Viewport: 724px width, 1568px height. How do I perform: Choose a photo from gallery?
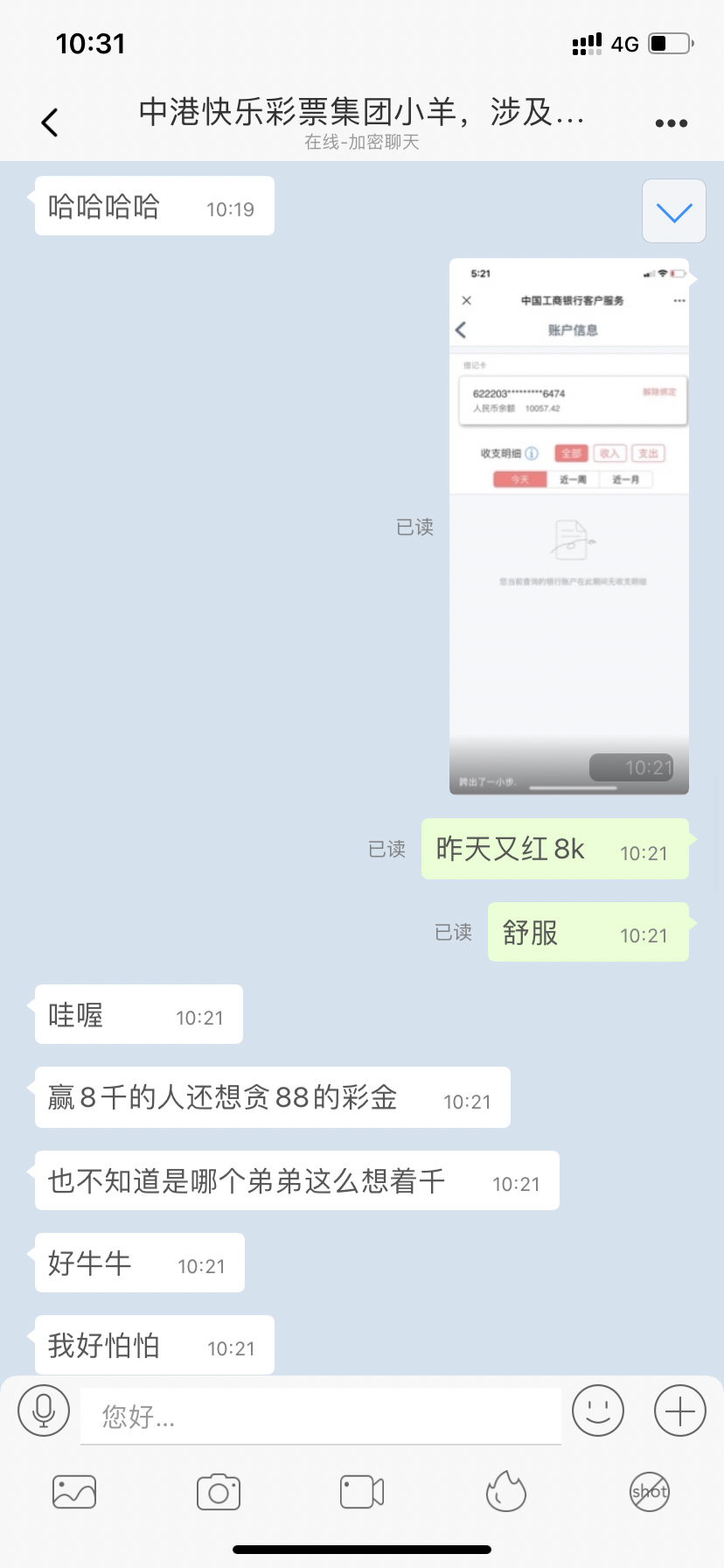tap(74, 1492)
